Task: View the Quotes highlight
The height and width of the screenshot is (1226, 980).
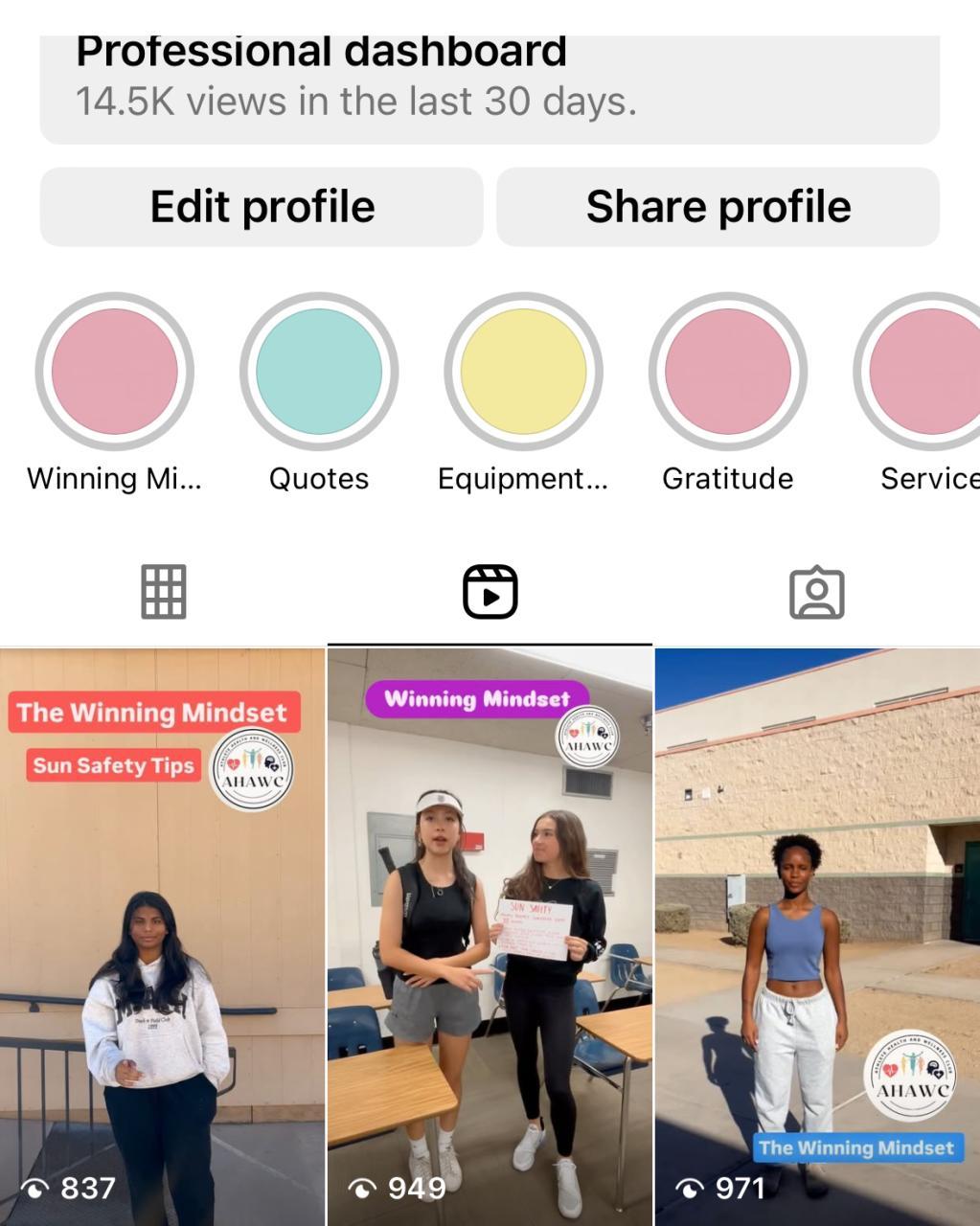Action: click(319, 372)
